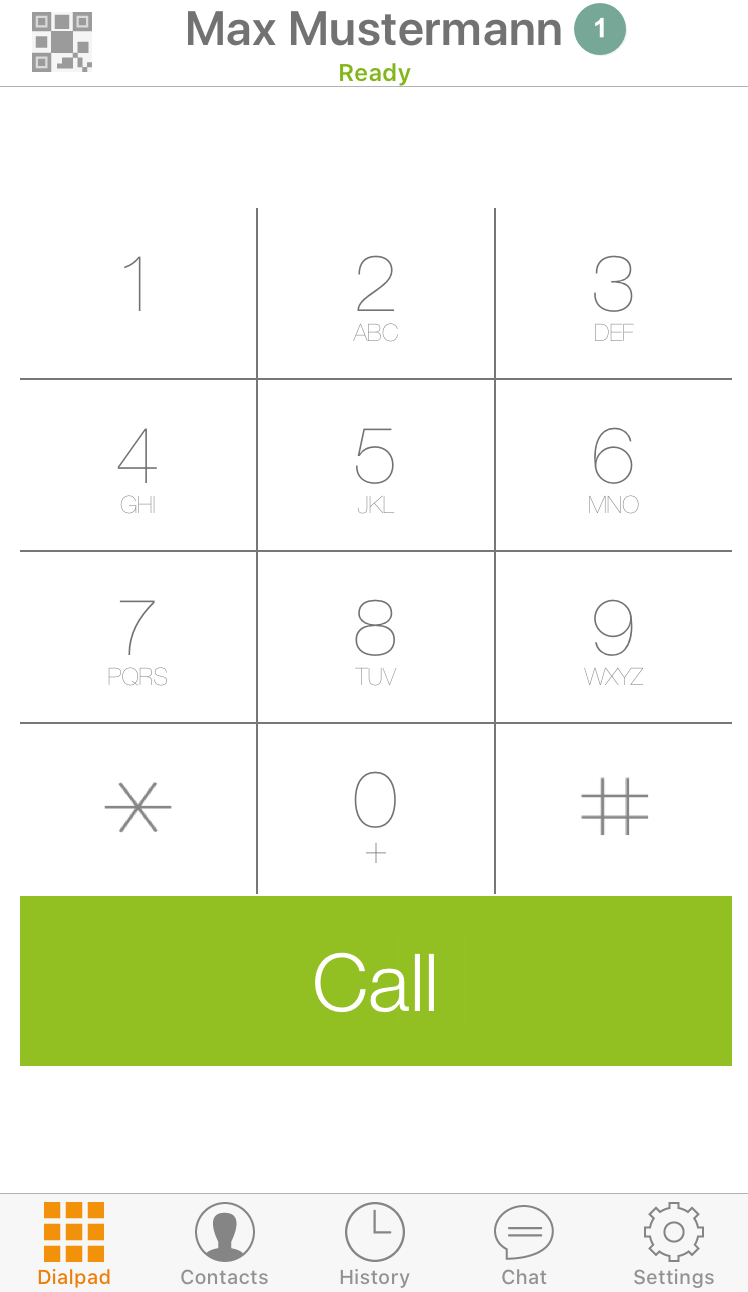Screen dimensions: 748x1292
Task: Go to the Chat tab
Action: pos(524,1244)
